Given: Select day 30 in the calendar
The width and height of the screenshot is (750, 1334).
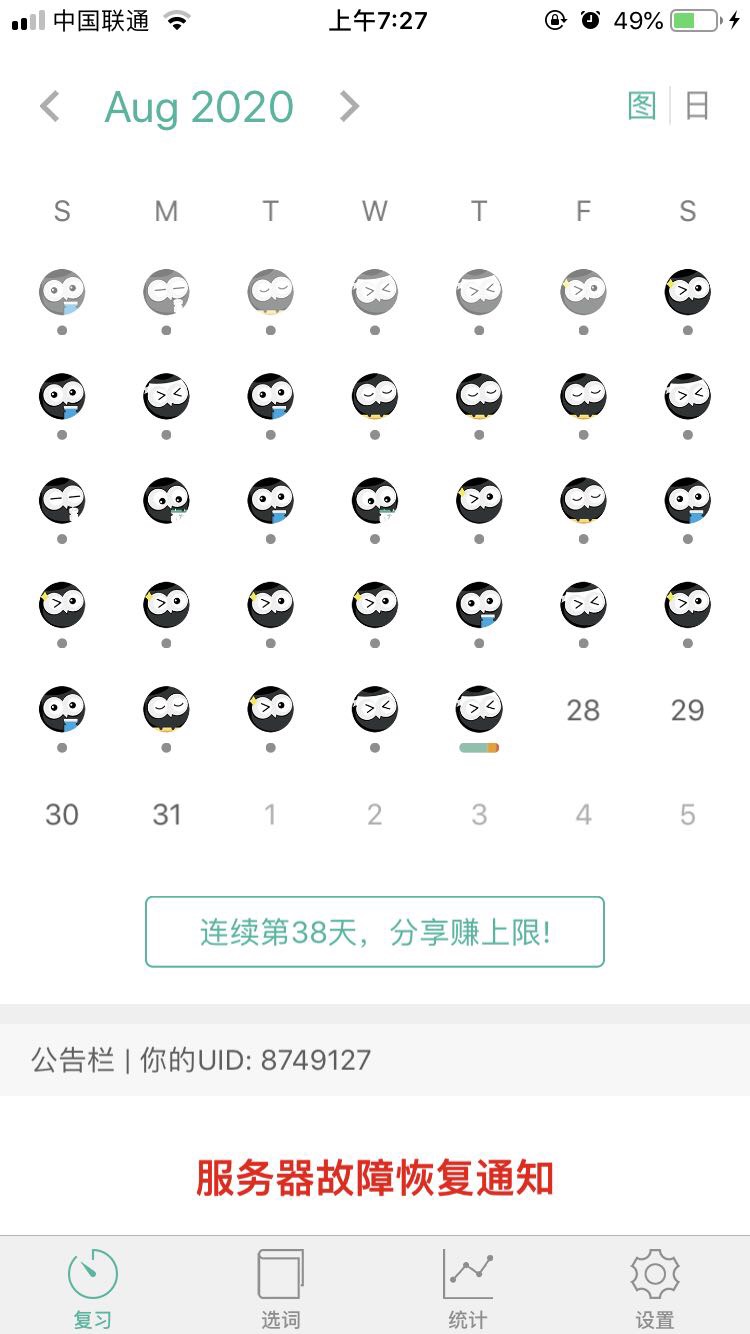Looking at the screenshot, I should click(x=62, y=814).
